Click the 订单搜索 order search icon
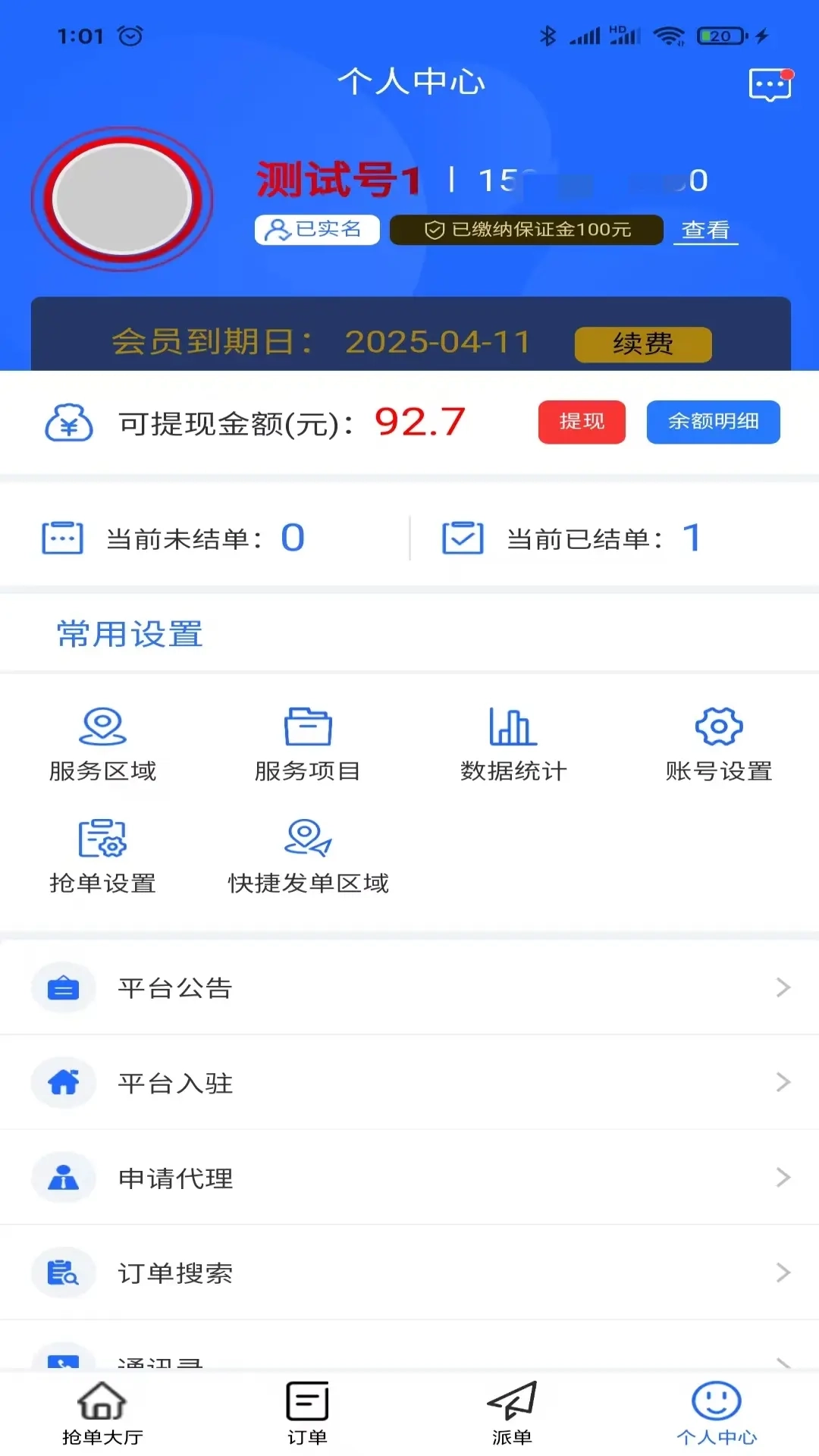The height and width of the screenshot is (1456, 819). (x=63, y=1272)
